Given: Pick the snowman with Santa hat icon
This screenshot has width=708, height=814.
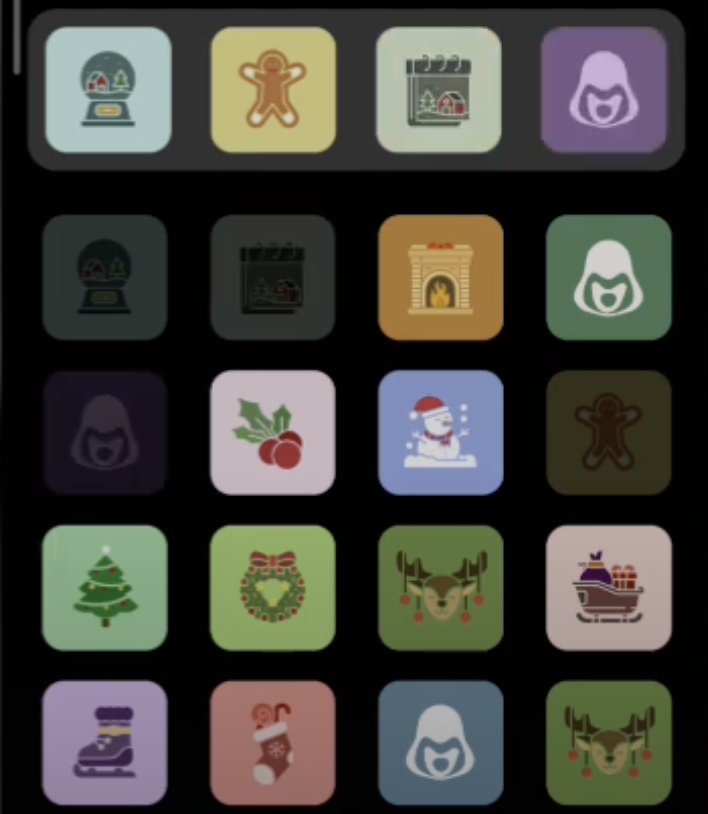Looking at the screenshot, I should click(440, 432).
